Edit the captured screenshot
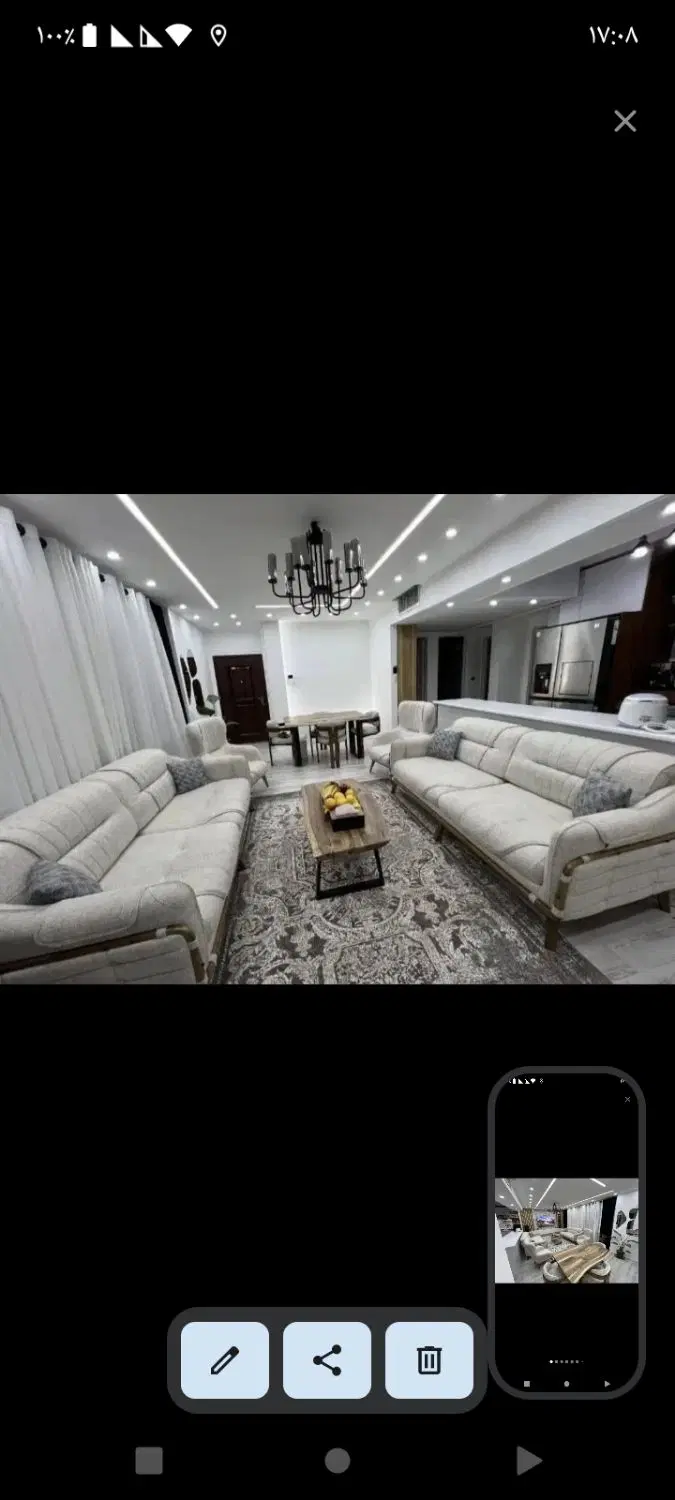675x1500 pixels. point(225,1360)
